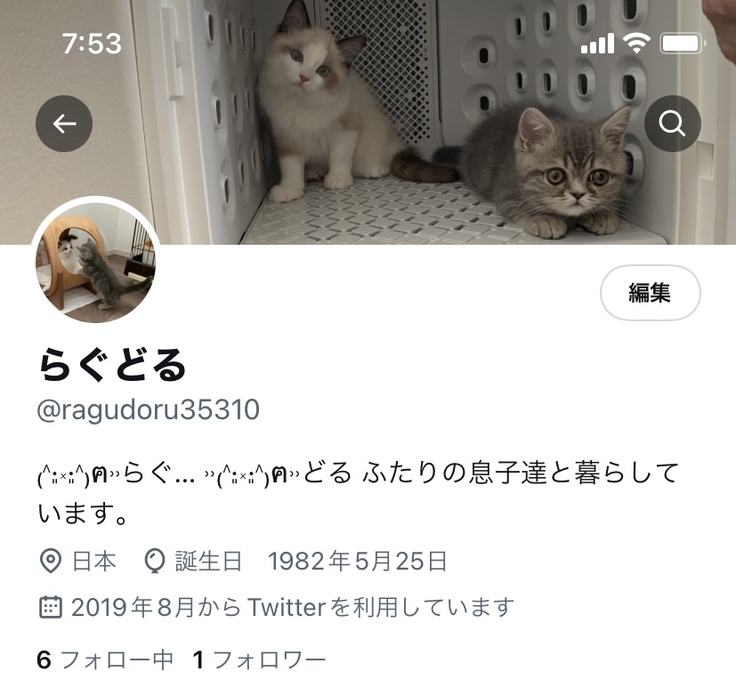Open the 6 フォロー中 following list
Image resolution: width=736 pixels, height=696 pixels.
click(105, 660)
